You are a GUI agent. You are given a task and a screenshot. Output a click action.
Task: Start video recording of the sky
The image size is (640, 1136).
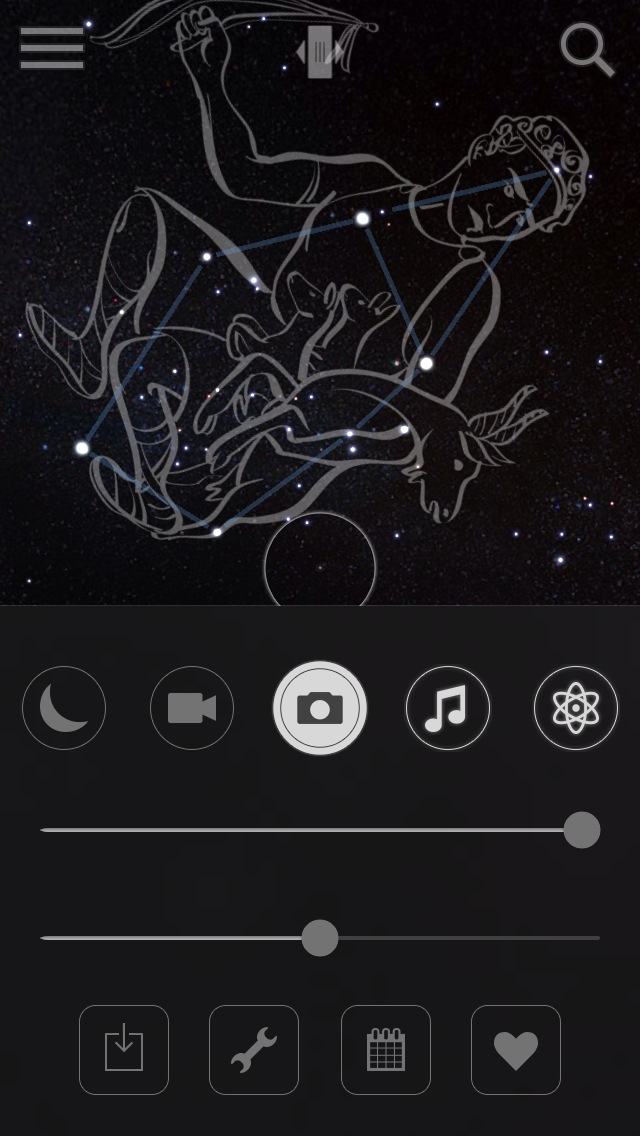(x=192, y=708)
